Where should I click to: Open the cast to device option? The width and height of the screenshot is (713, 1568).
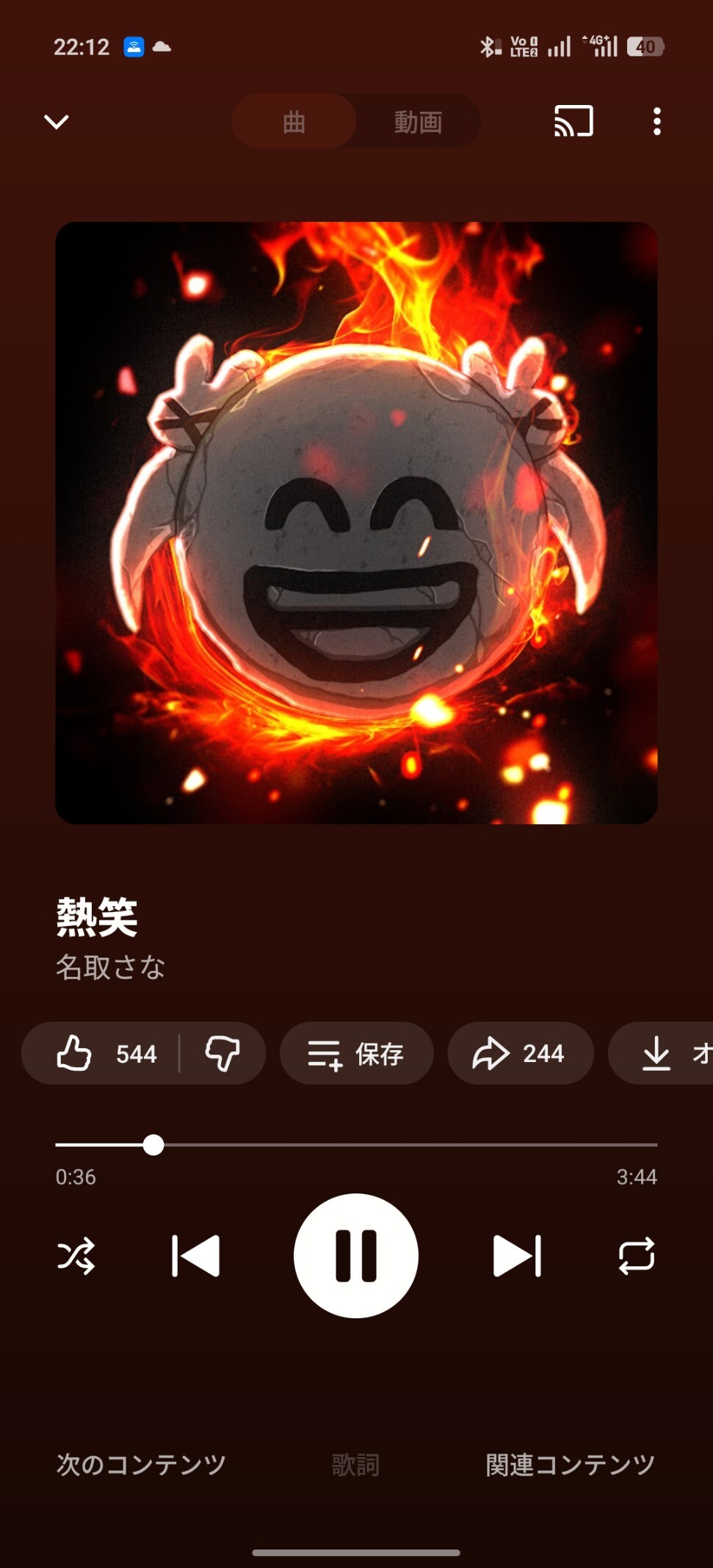coord(573,121)
